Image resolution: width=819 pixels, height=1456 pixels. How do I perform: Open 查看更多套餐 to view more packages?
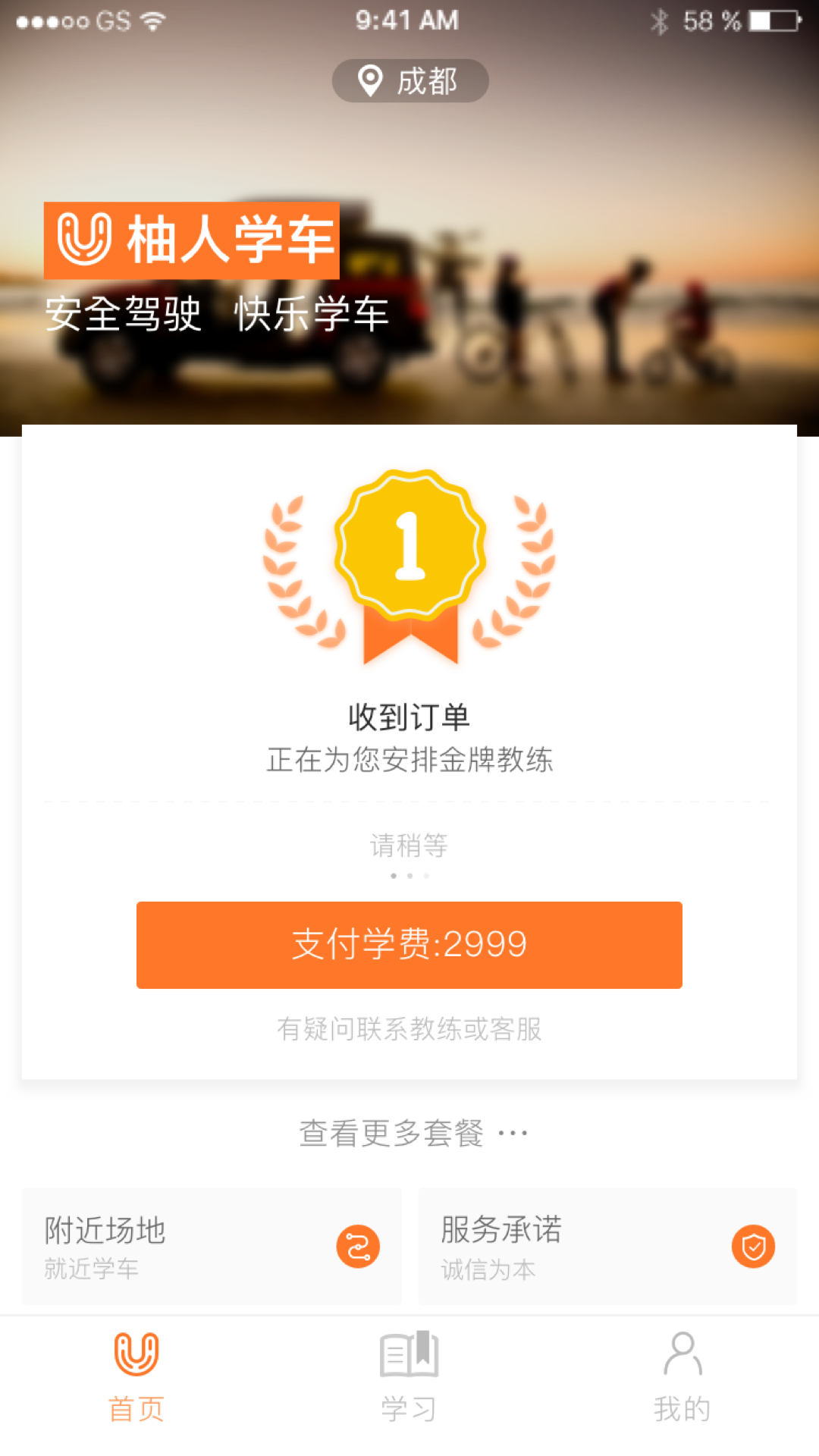click(x=412, y=1134)
